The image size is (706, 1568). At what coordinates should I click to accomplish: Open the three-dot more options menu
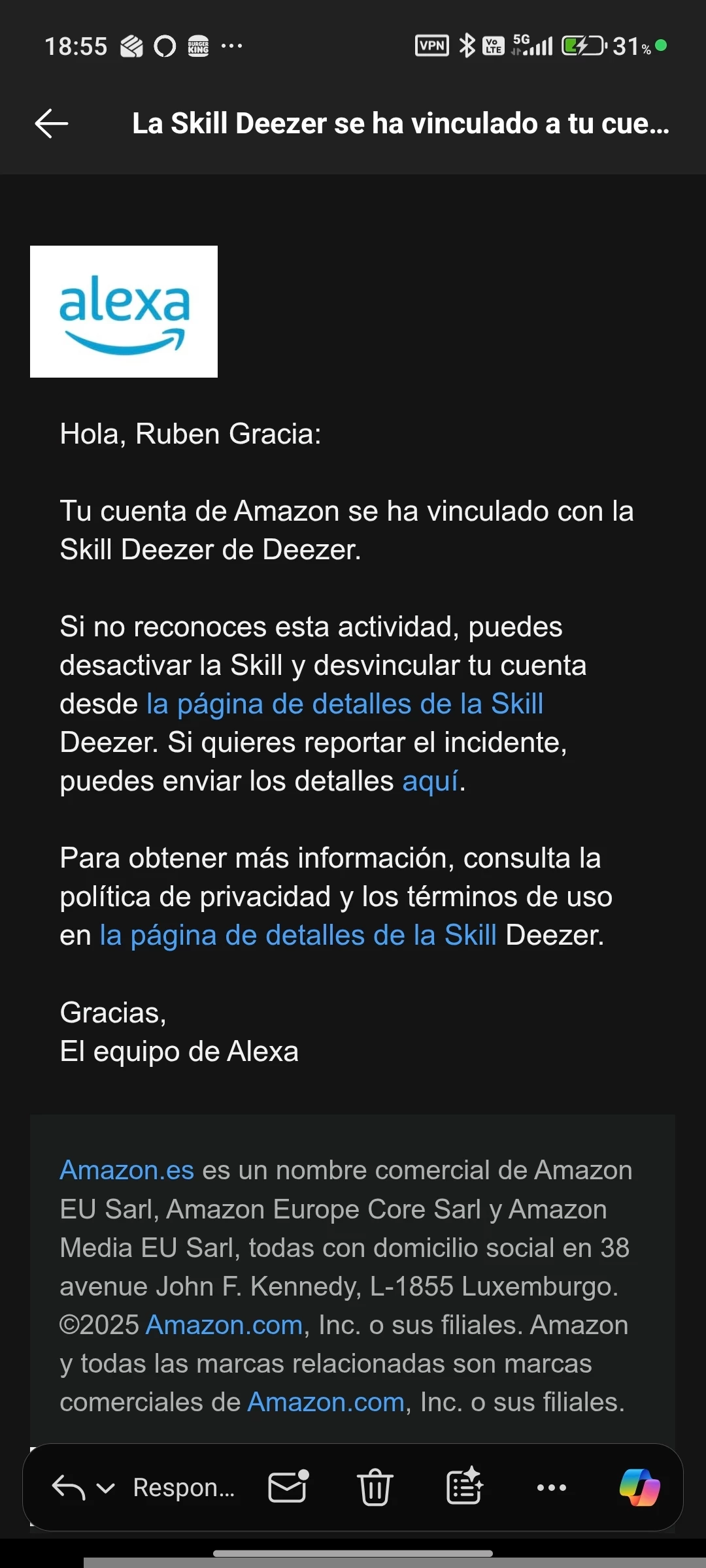[551, 1488]
